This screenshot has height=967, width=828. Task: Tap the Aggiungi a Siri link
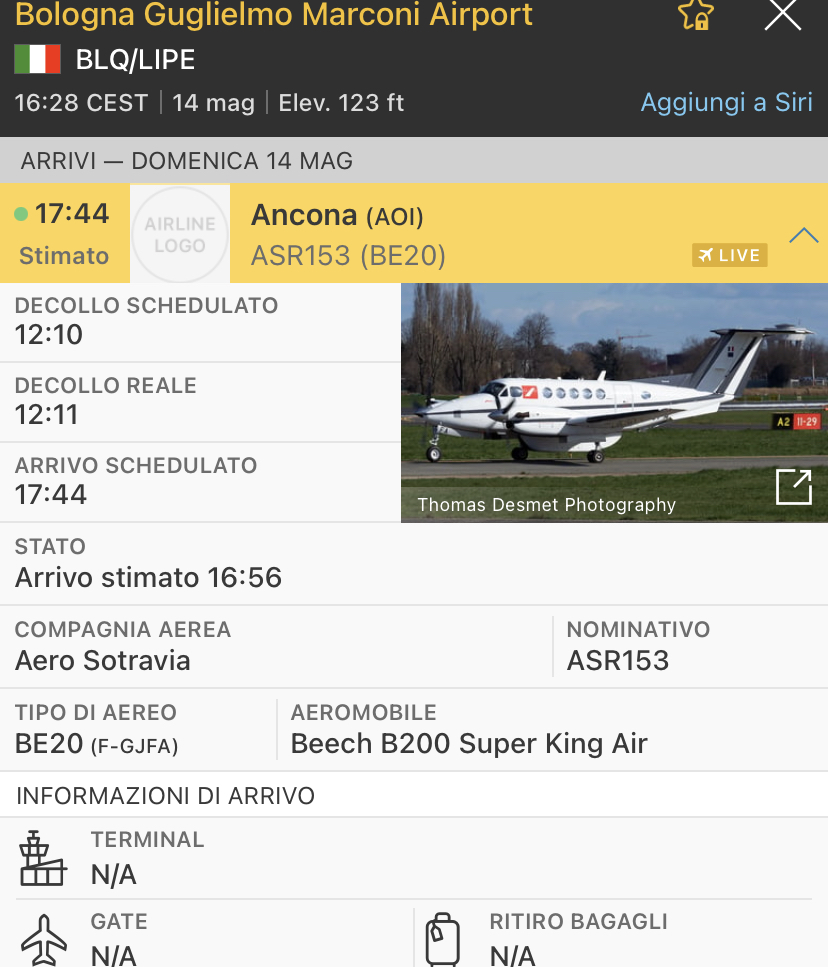tap(726, 102)
